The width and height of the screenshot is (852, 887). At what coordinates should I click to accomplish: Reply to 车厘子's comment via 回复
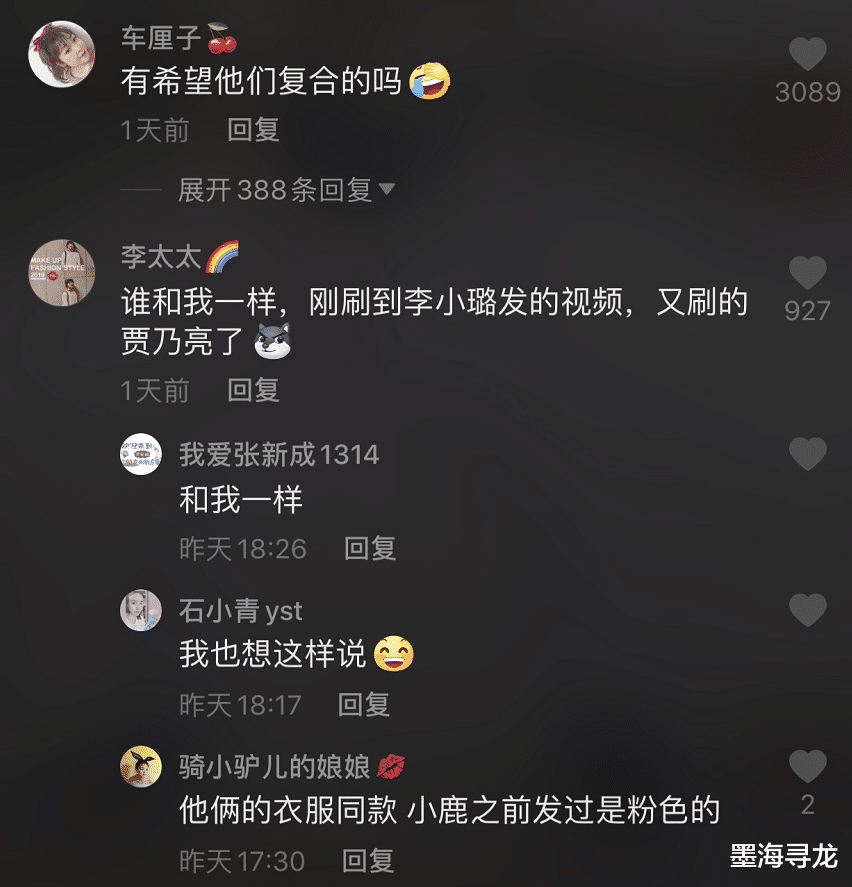pos(252,131)
